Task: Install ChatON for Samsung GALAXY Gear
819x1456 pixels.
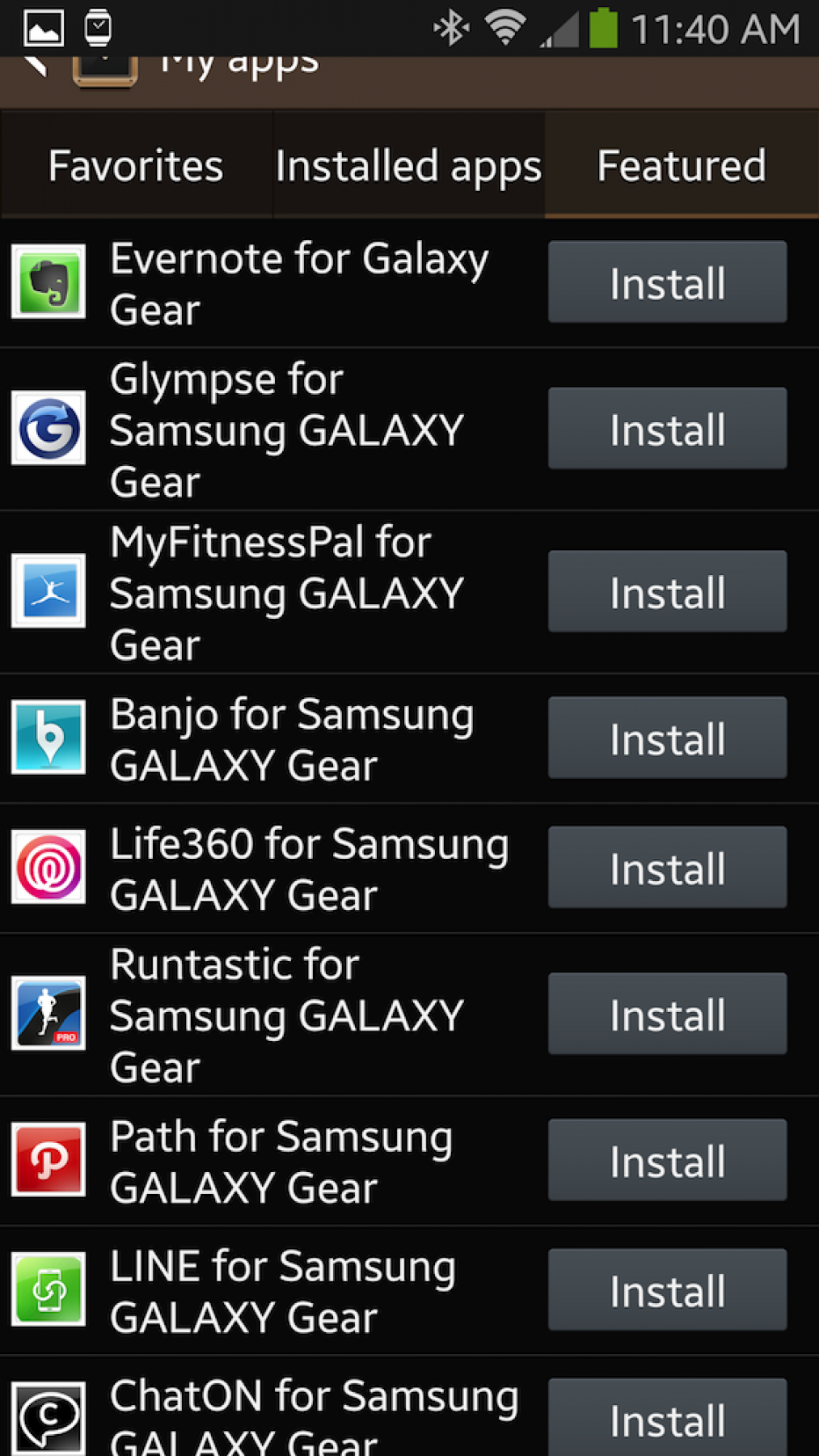Action: click(x=667, y=1420)
